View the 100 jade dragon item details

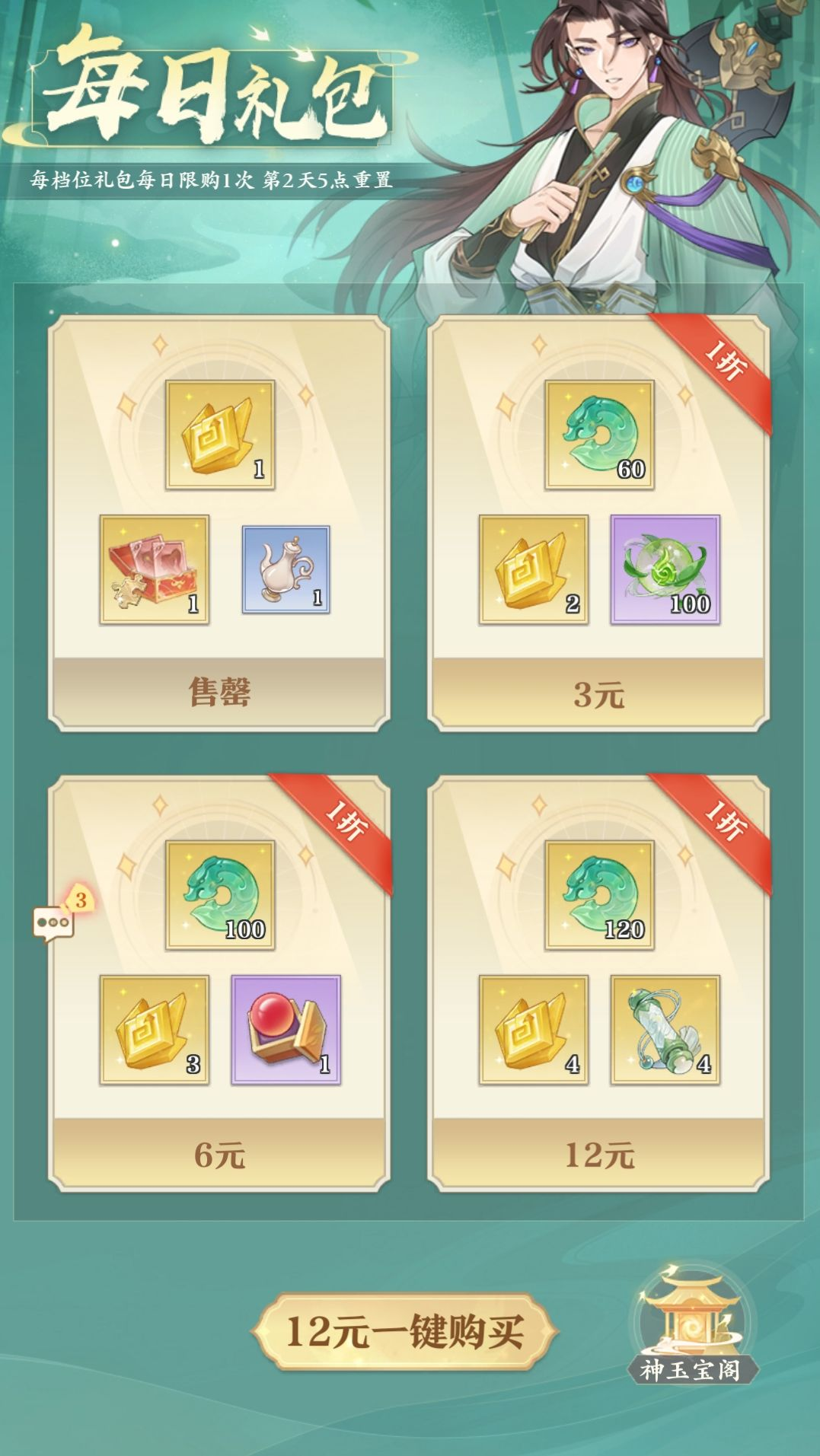pyautogui.click(x=220, y=895)
